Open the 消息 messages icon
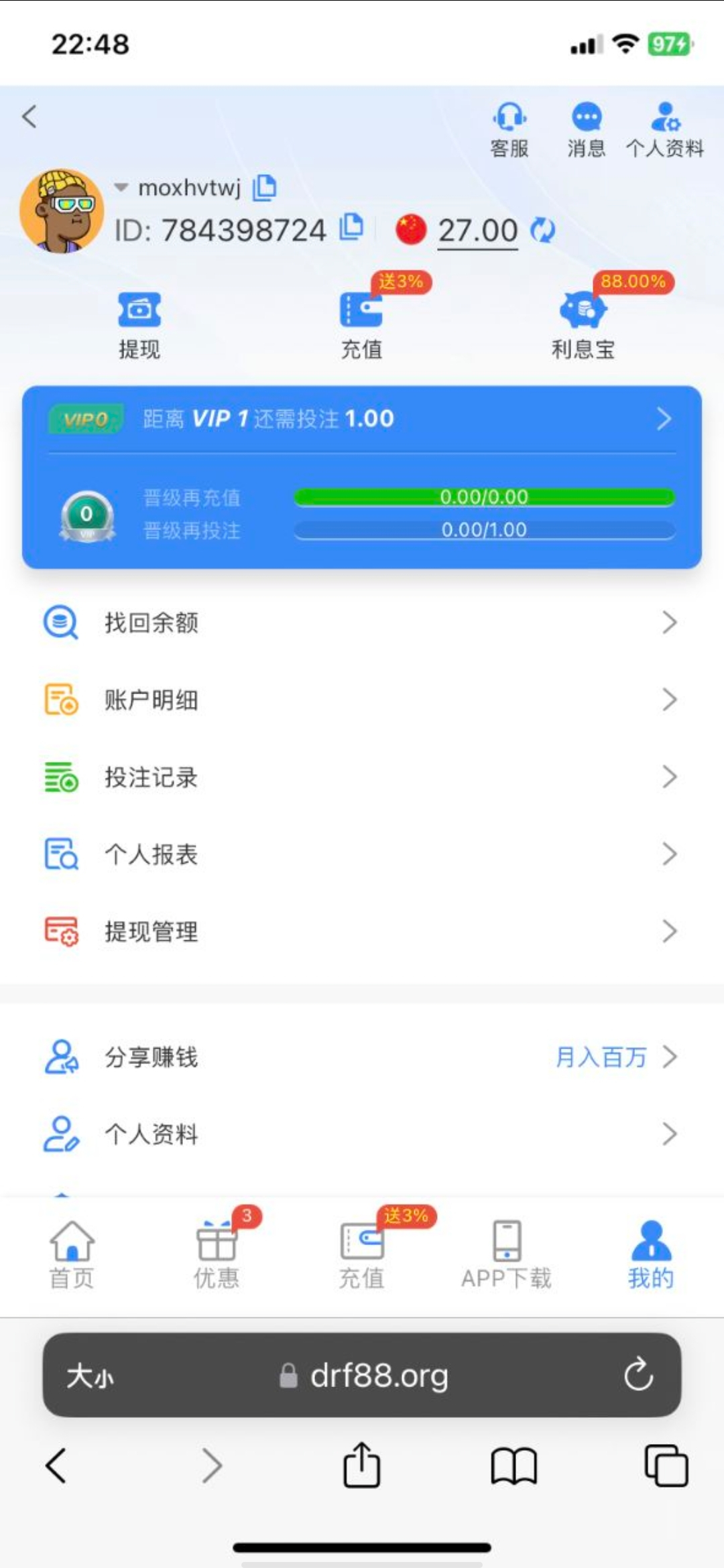 pos(587,130)
